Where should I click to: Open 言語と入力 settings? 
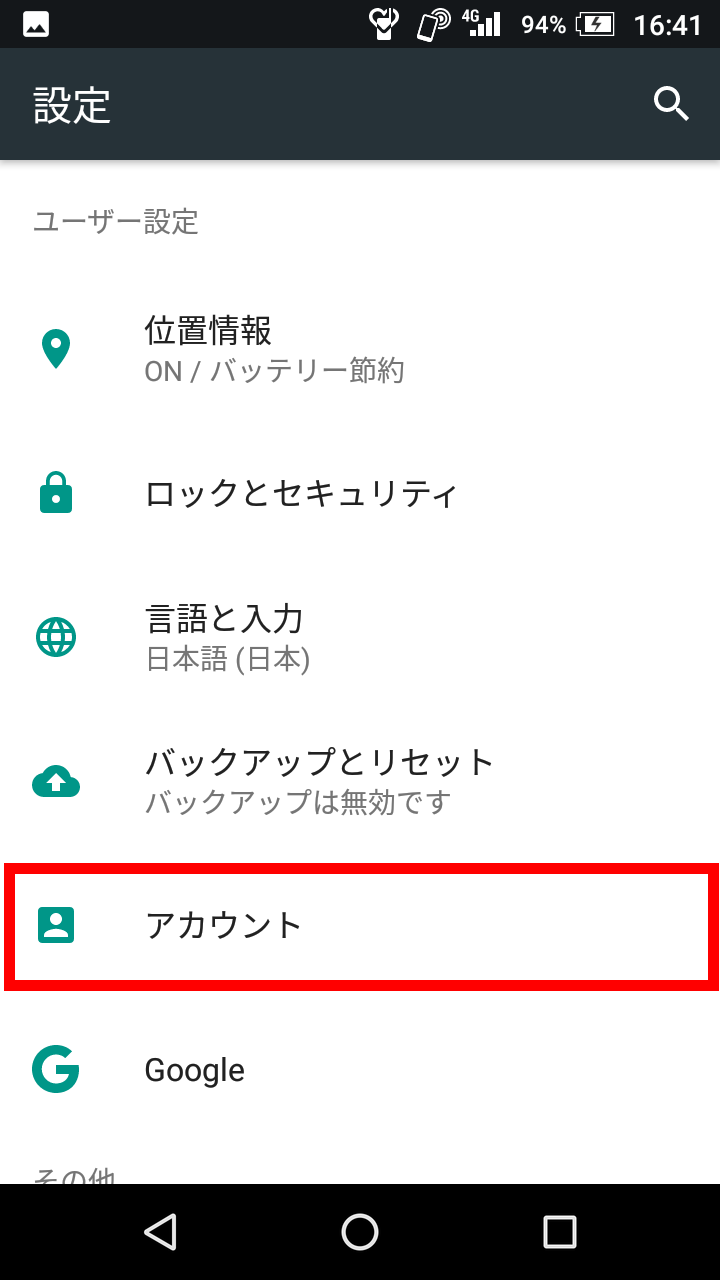point(360,637)
